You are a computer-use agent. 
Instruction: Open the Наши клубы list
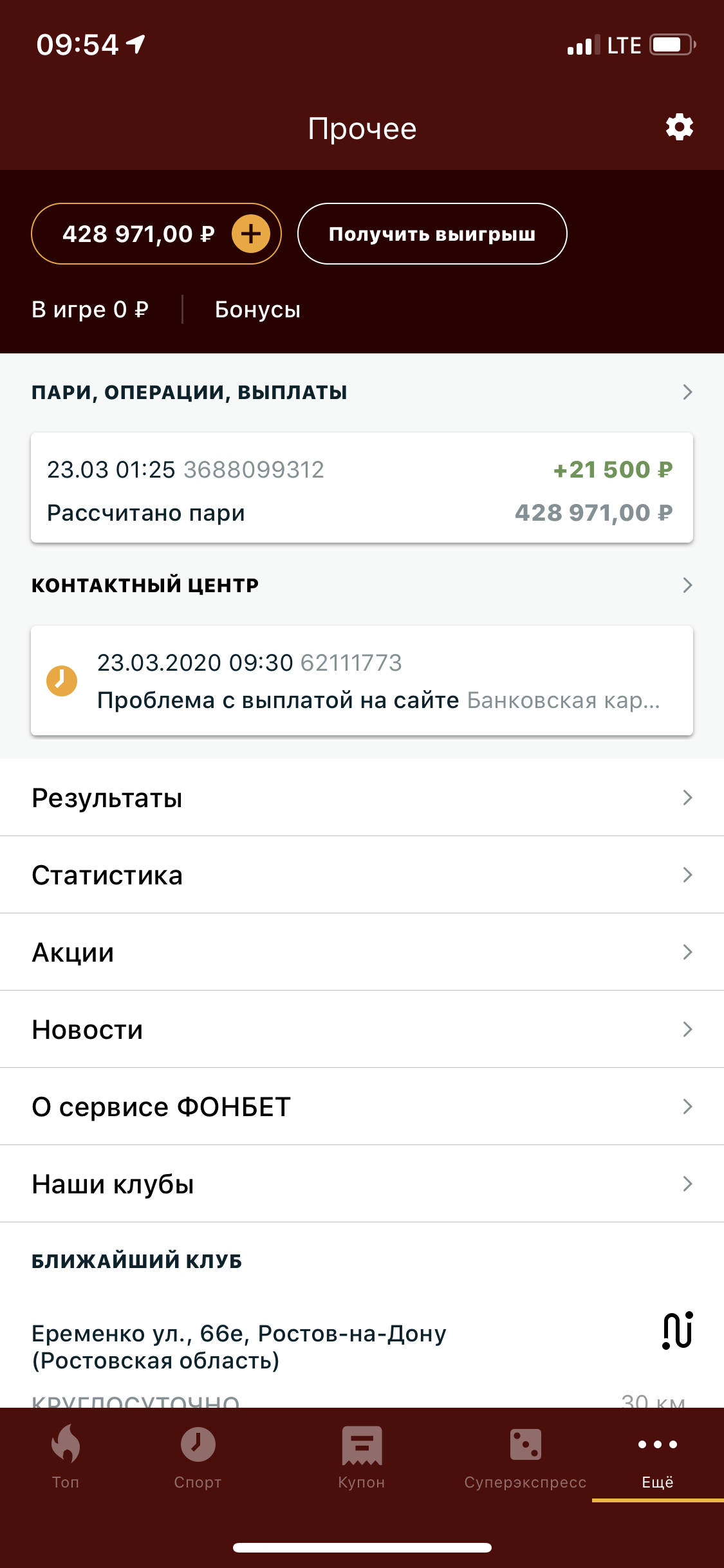pos(362,1184)
